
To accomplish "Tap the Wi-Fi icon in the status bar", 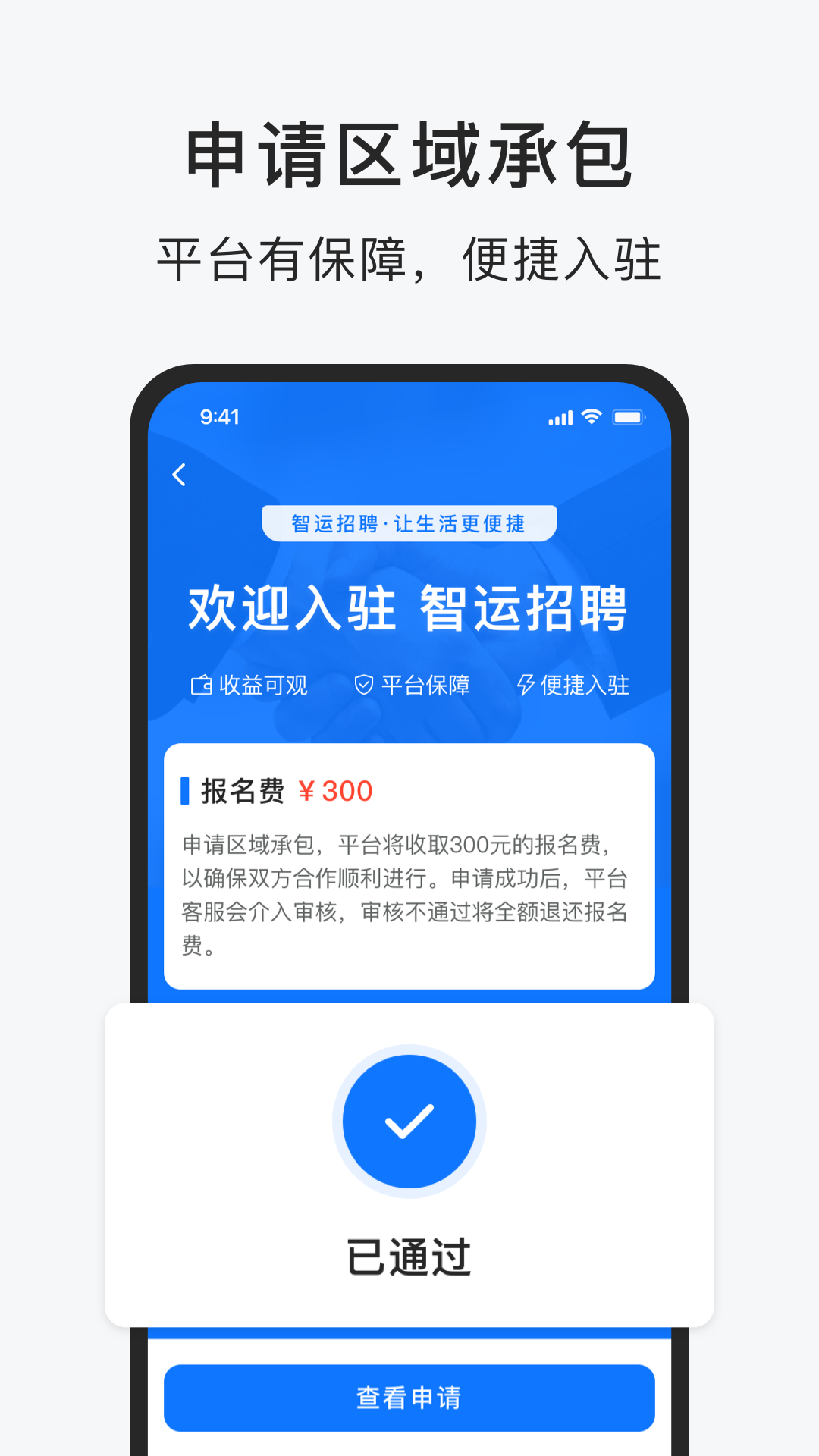I will (590, 416).
